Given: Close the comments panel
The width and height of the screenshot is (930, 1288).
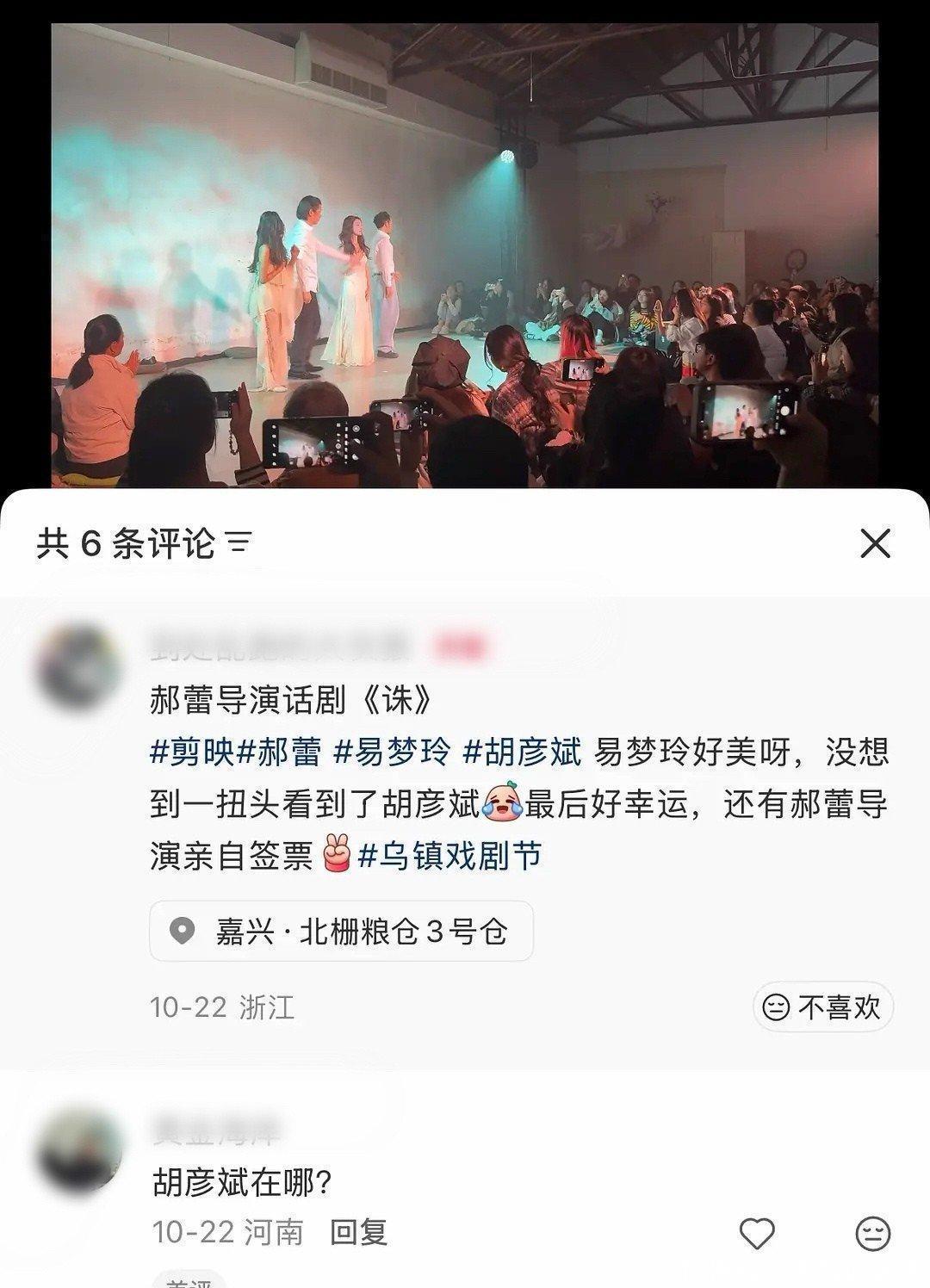Looking at the screenshot, I should pos(875,543).
